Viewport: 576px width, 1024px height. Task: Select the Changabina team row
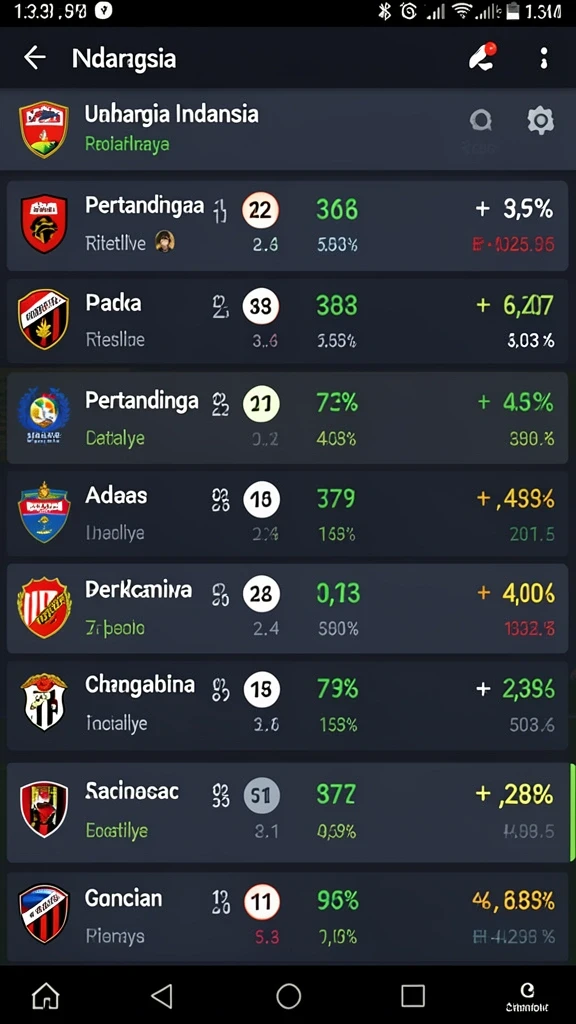(x=287, y=704)
